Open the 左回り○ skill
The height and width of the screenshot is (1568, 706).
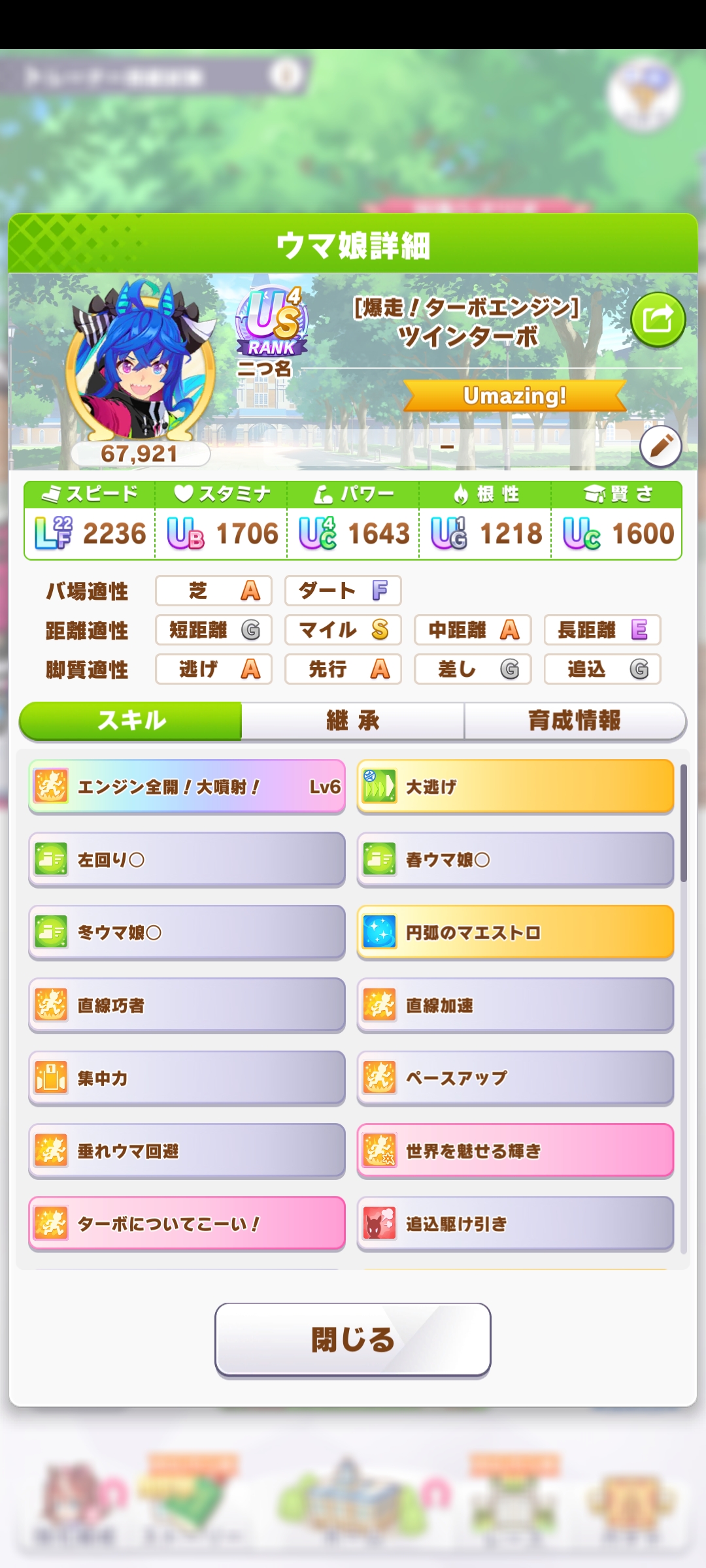pos(187,860)
